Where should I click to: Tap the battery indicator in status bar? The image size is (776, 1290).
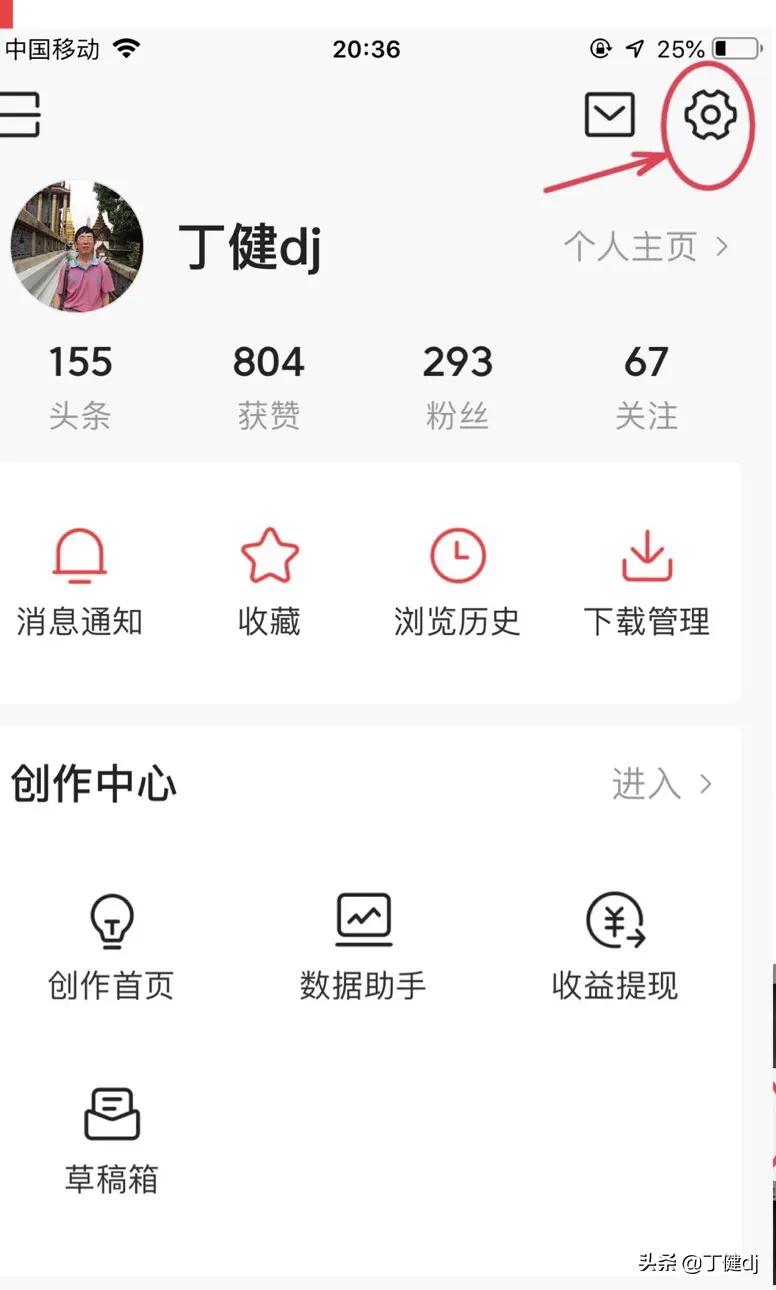point(736,47)
